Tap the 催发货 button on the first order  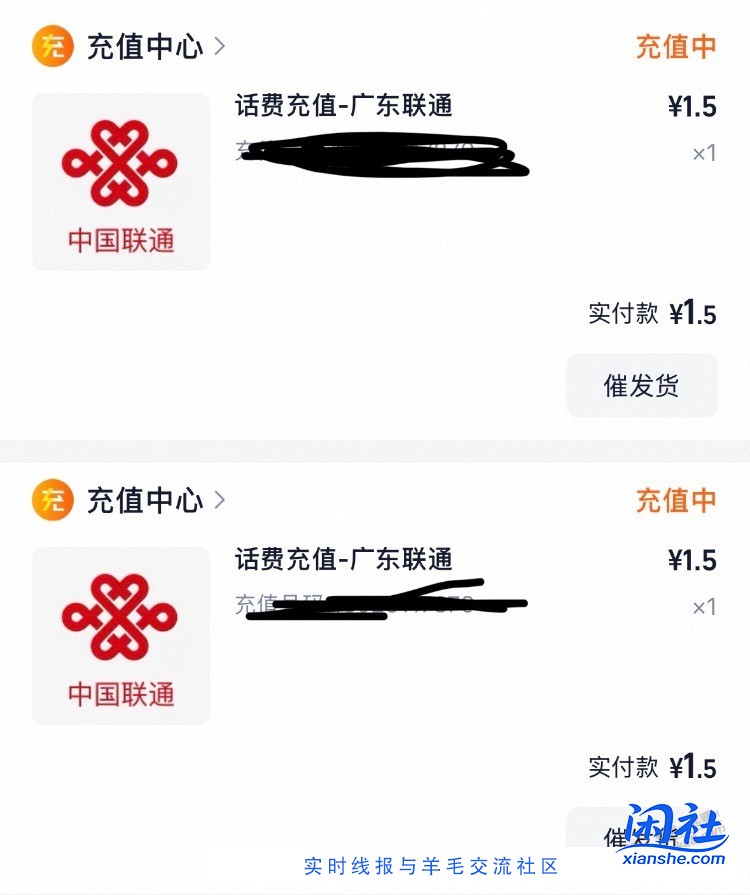[641, 385]
